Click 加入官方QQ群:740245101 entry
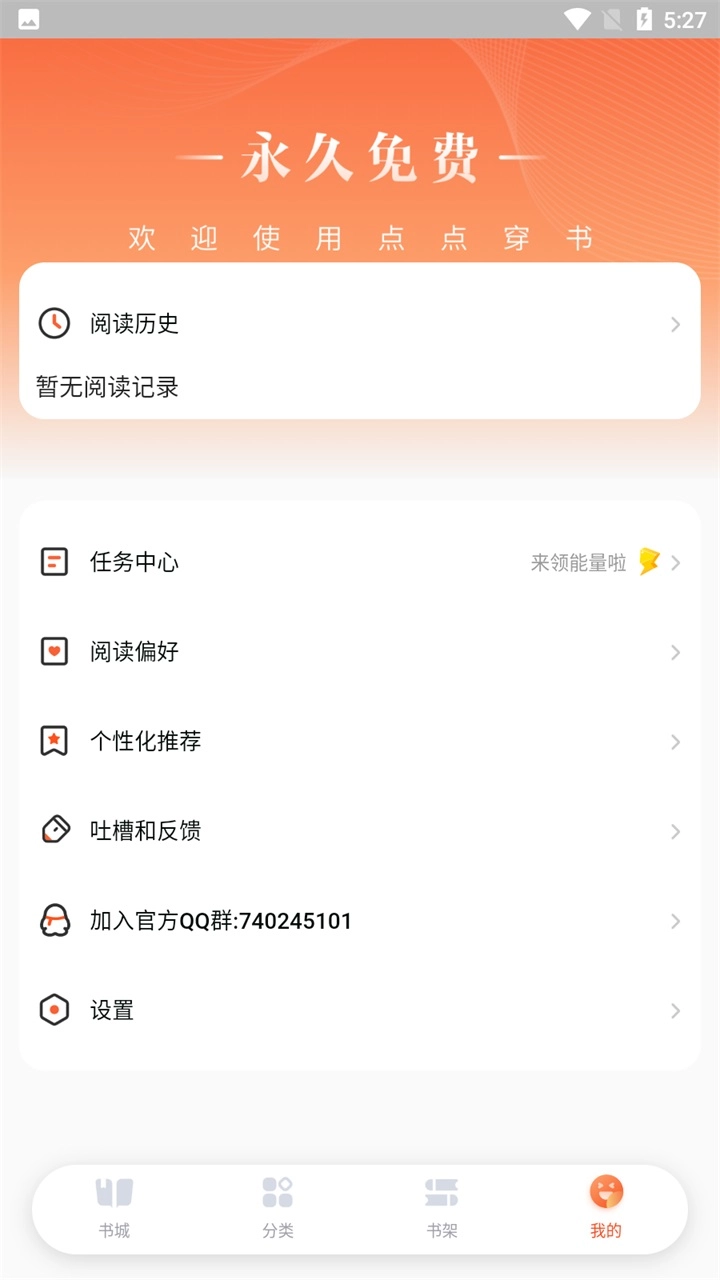720x1280 pixels. point(220,920)
